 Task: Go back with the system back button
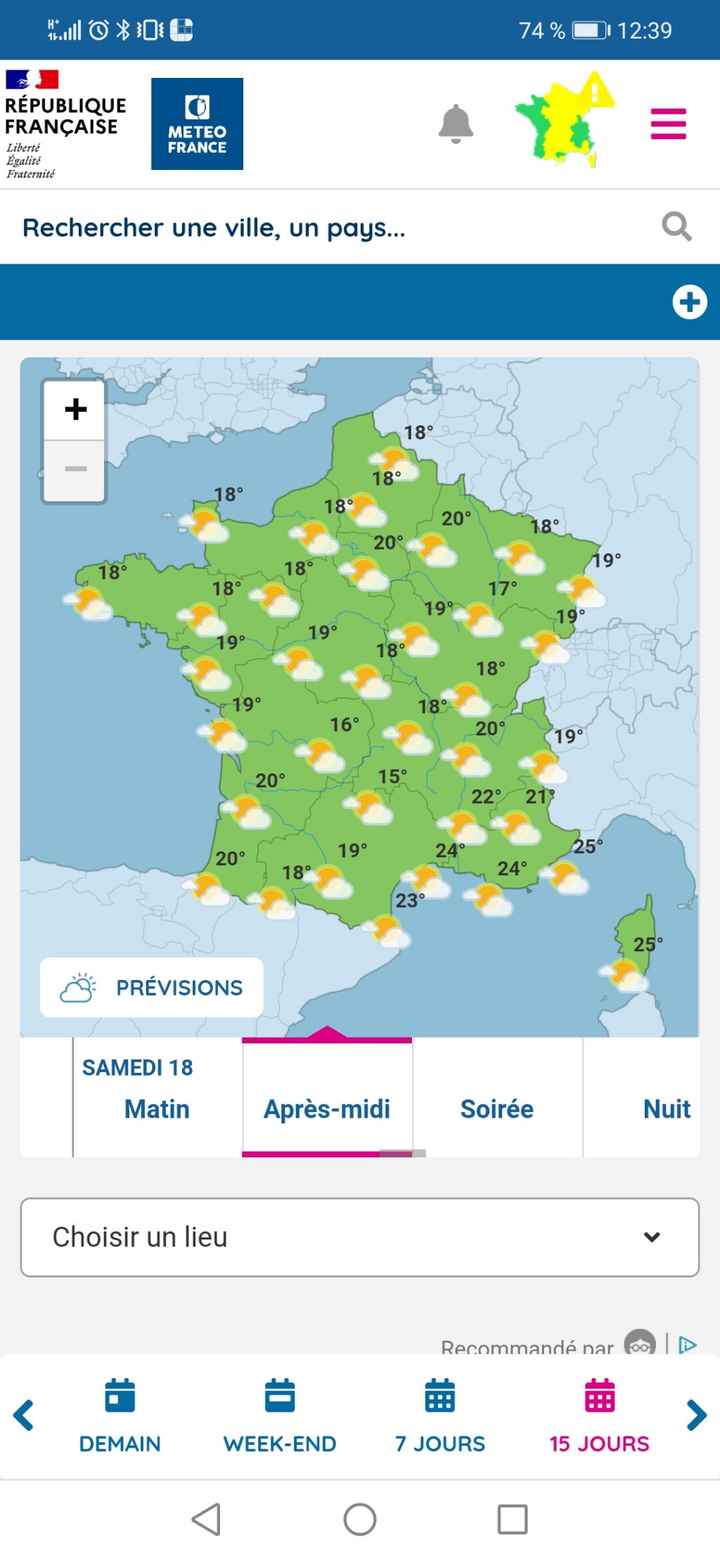(x=206, y=1519)
